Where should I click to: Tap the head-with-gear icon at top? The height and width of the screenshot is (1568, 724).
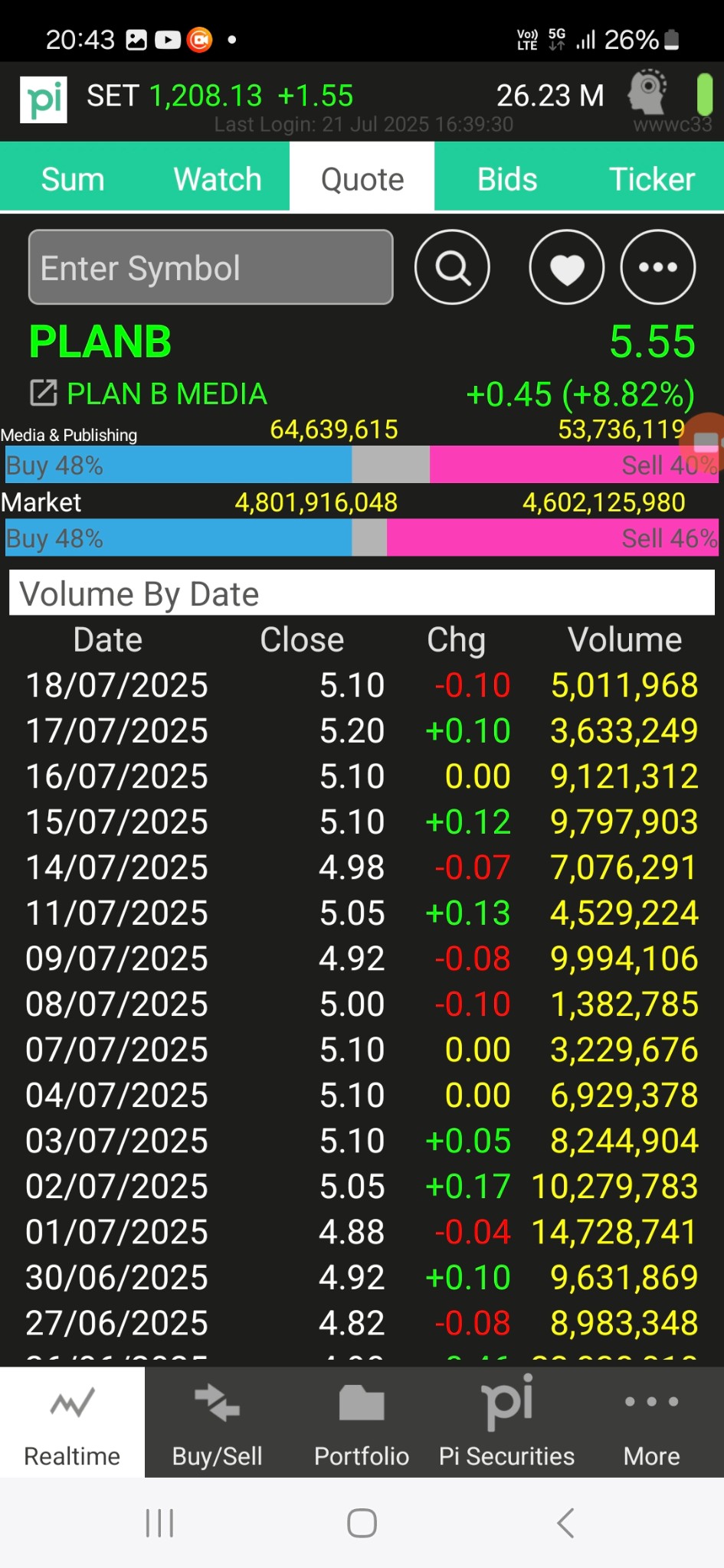(x=648, y=92)
